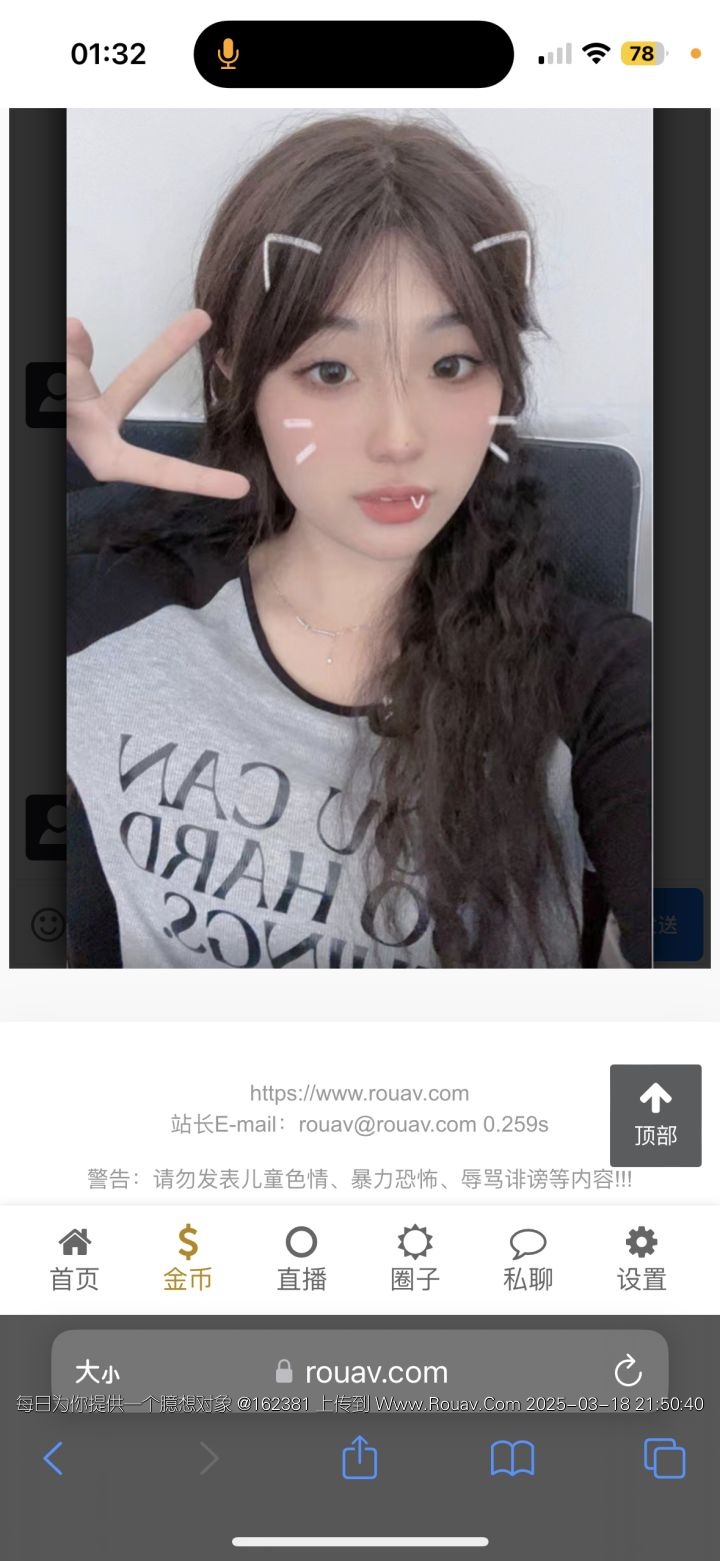
Task: Go to 私聊 private chat tab
Action: point(528,1260)
